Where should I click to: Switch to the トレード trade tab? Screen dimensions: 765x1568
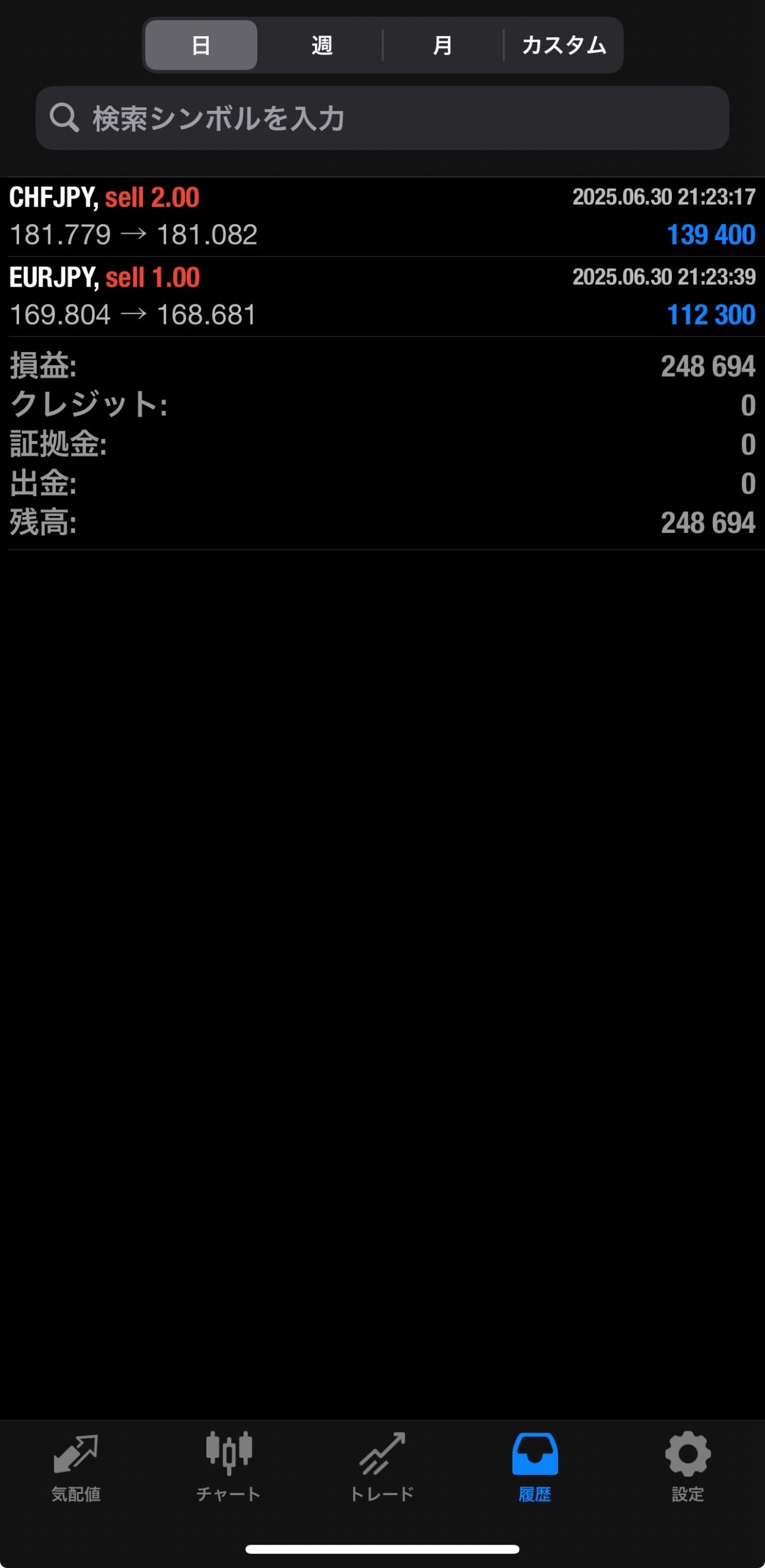tap(382, 1467)
